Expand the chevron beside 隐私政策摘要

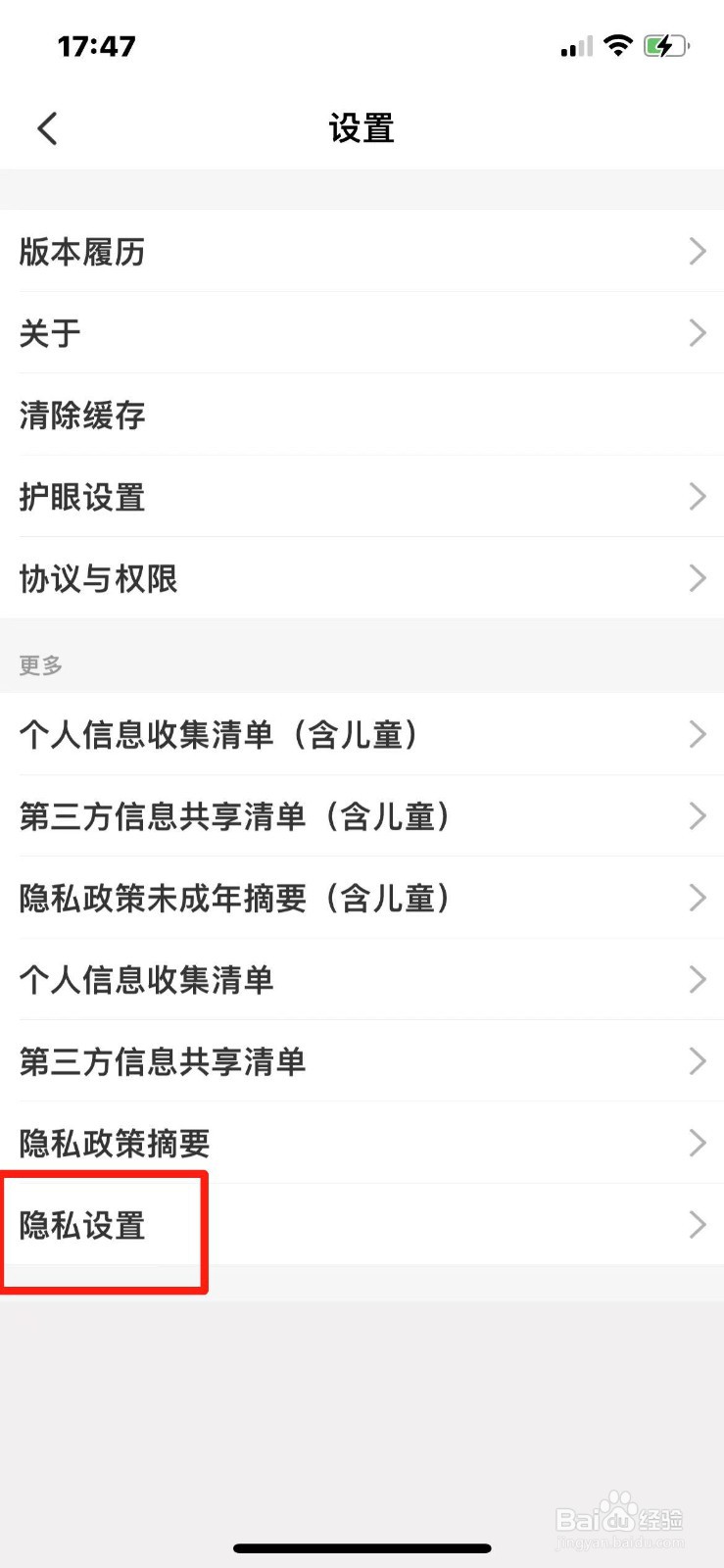click(x=698, y=1143)
